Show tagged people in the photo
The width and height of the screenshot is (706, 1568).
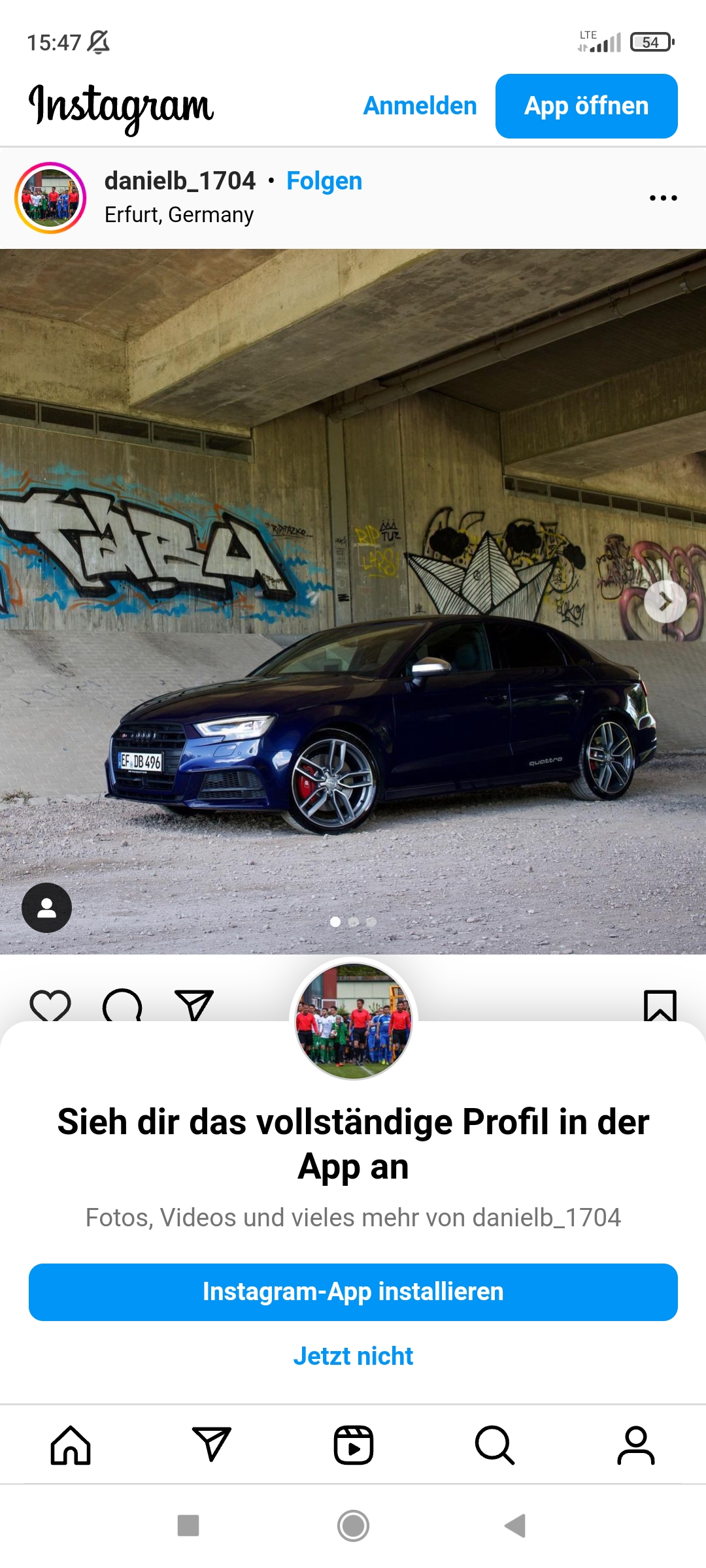point(46,907)
